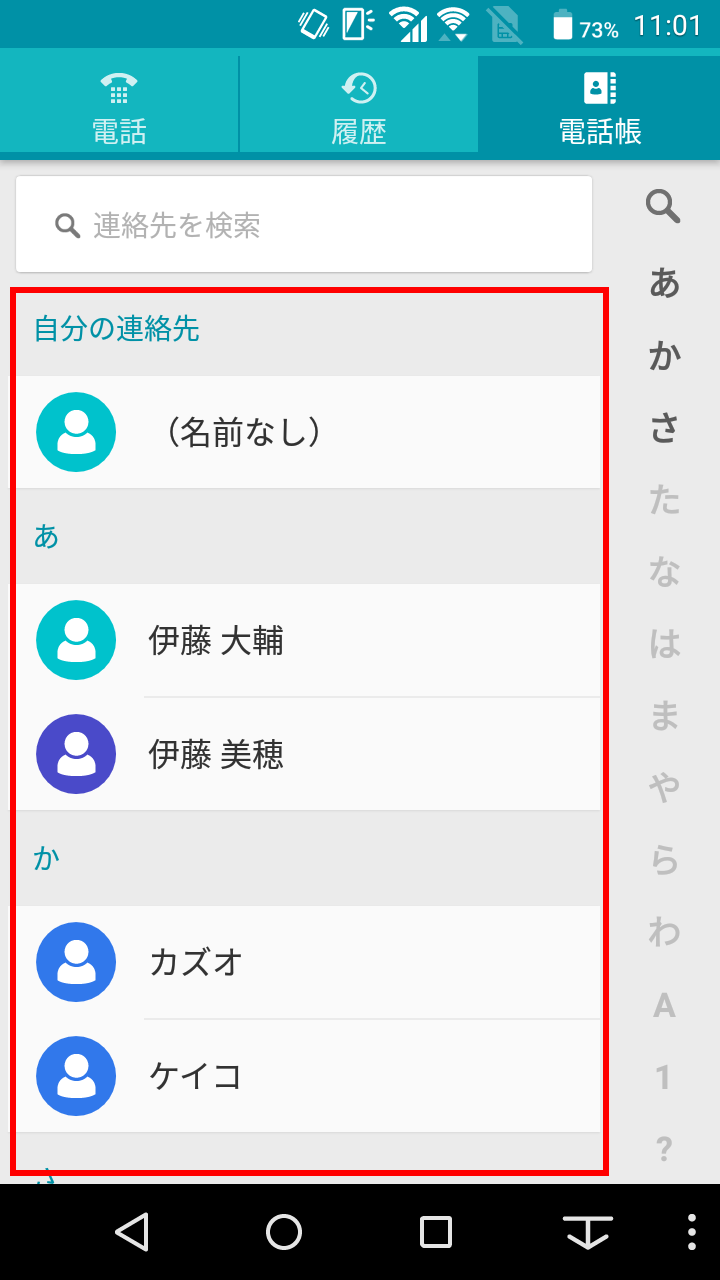Go back with the navigation bar arrow
The image size is (720, 1280).
[132, 1232]
